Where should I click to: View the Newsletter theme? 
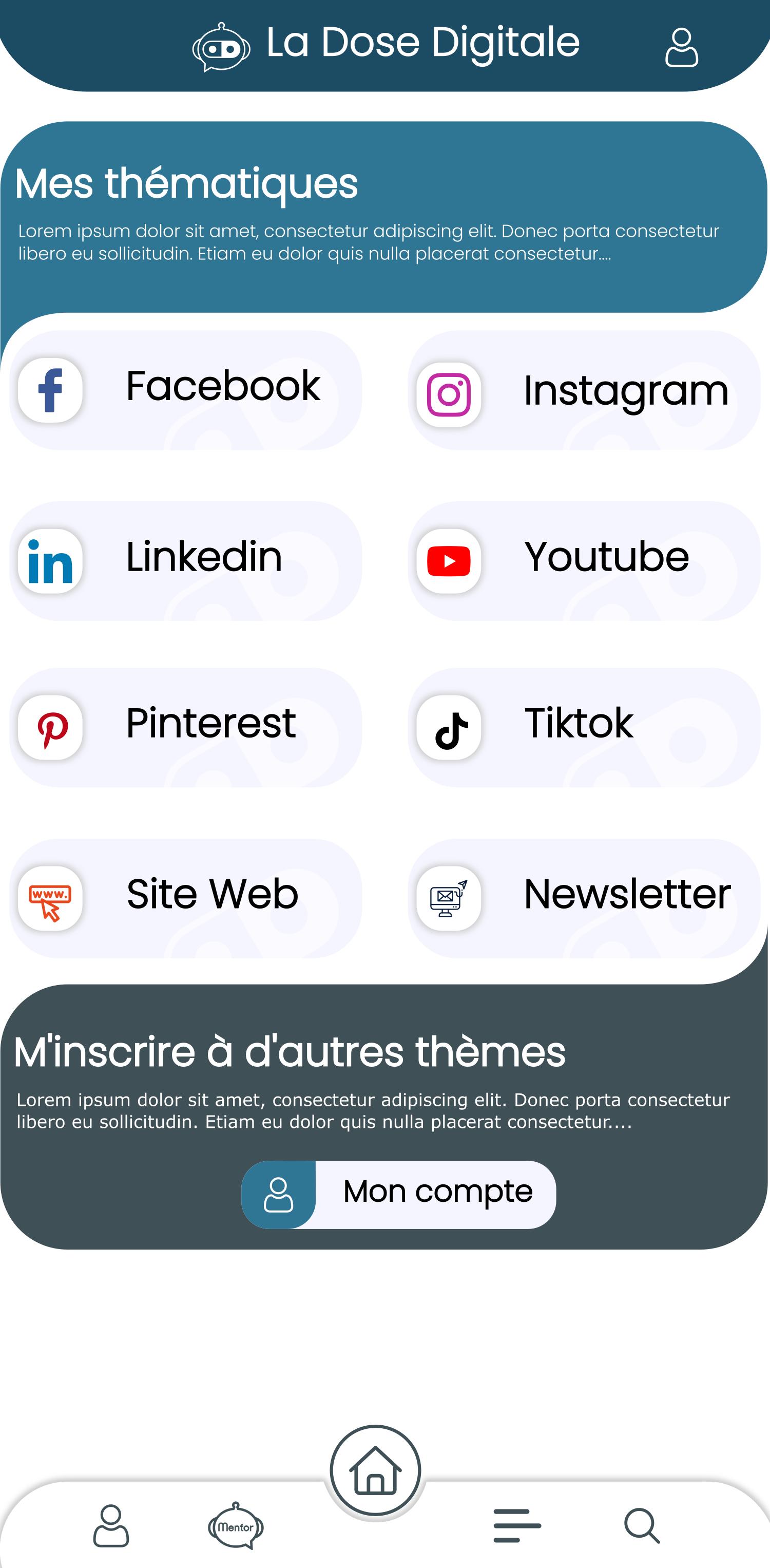(x=584, y=898)
